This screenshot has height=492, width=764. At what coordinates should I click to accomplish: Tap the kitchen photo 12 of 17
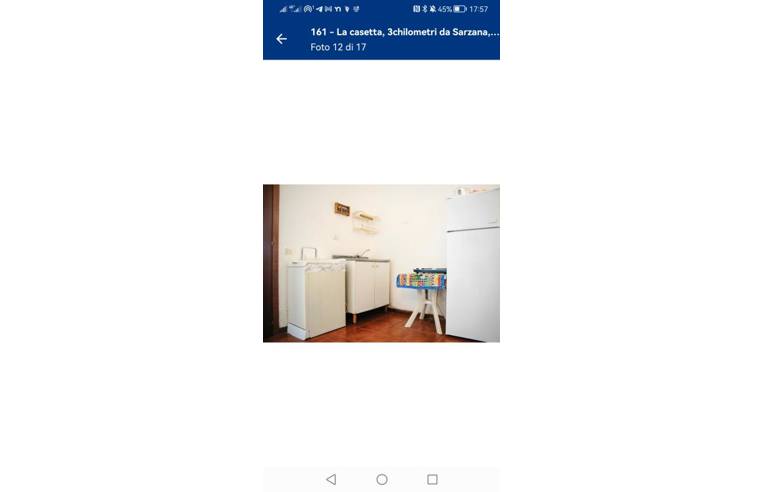click(x=381, y=263)
